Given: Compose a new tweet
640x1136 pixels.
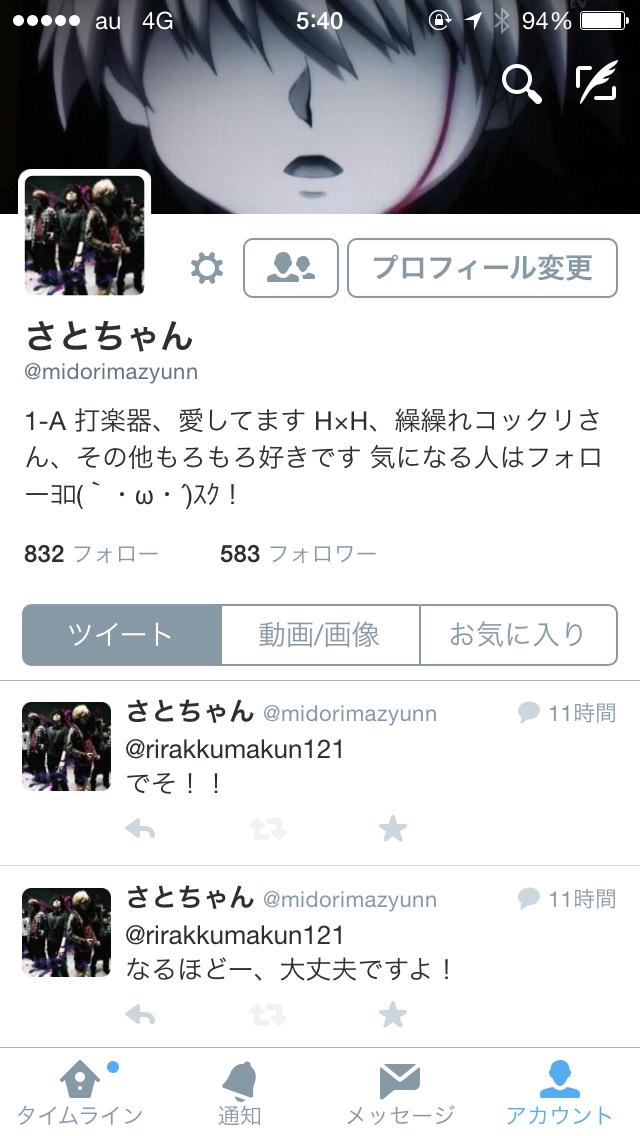Looking at the screenshot, I should click(596, 84).
